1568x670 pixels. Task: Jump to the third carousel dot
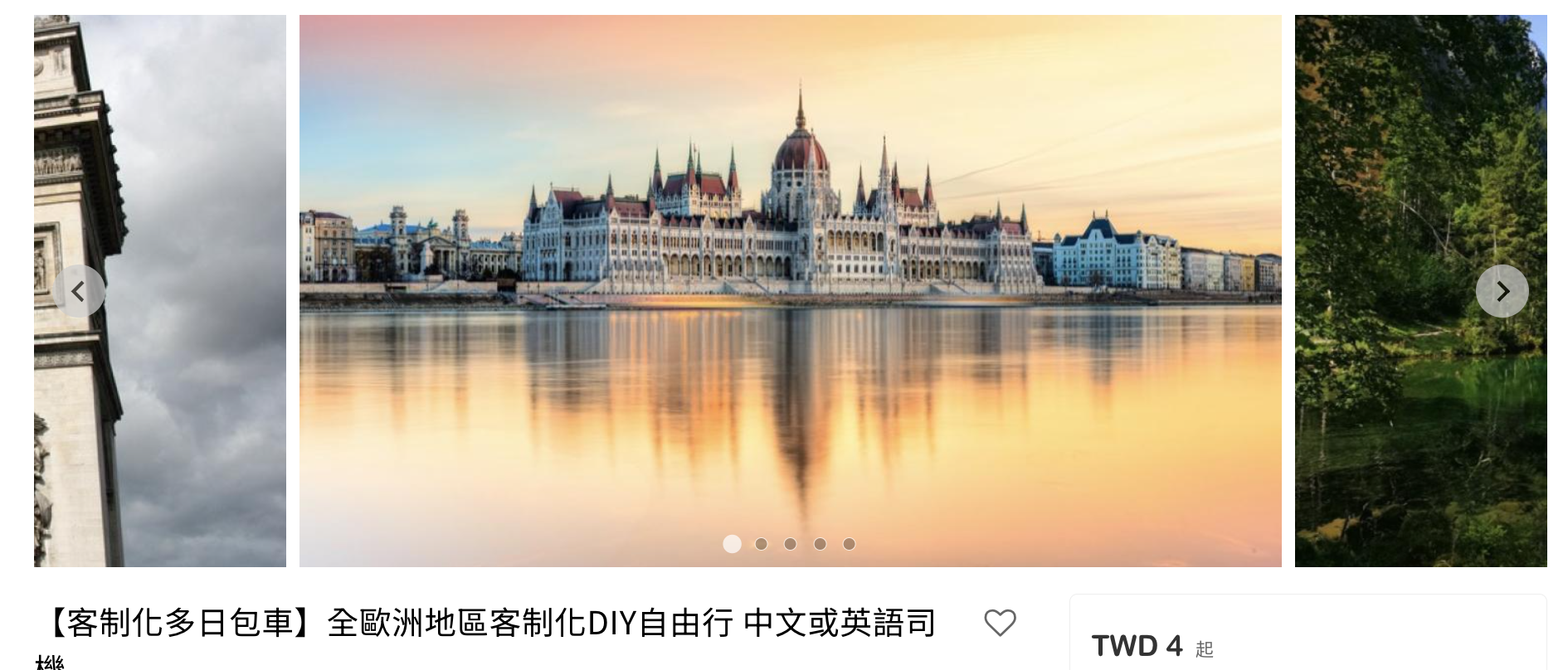click(x=790, y=544)
